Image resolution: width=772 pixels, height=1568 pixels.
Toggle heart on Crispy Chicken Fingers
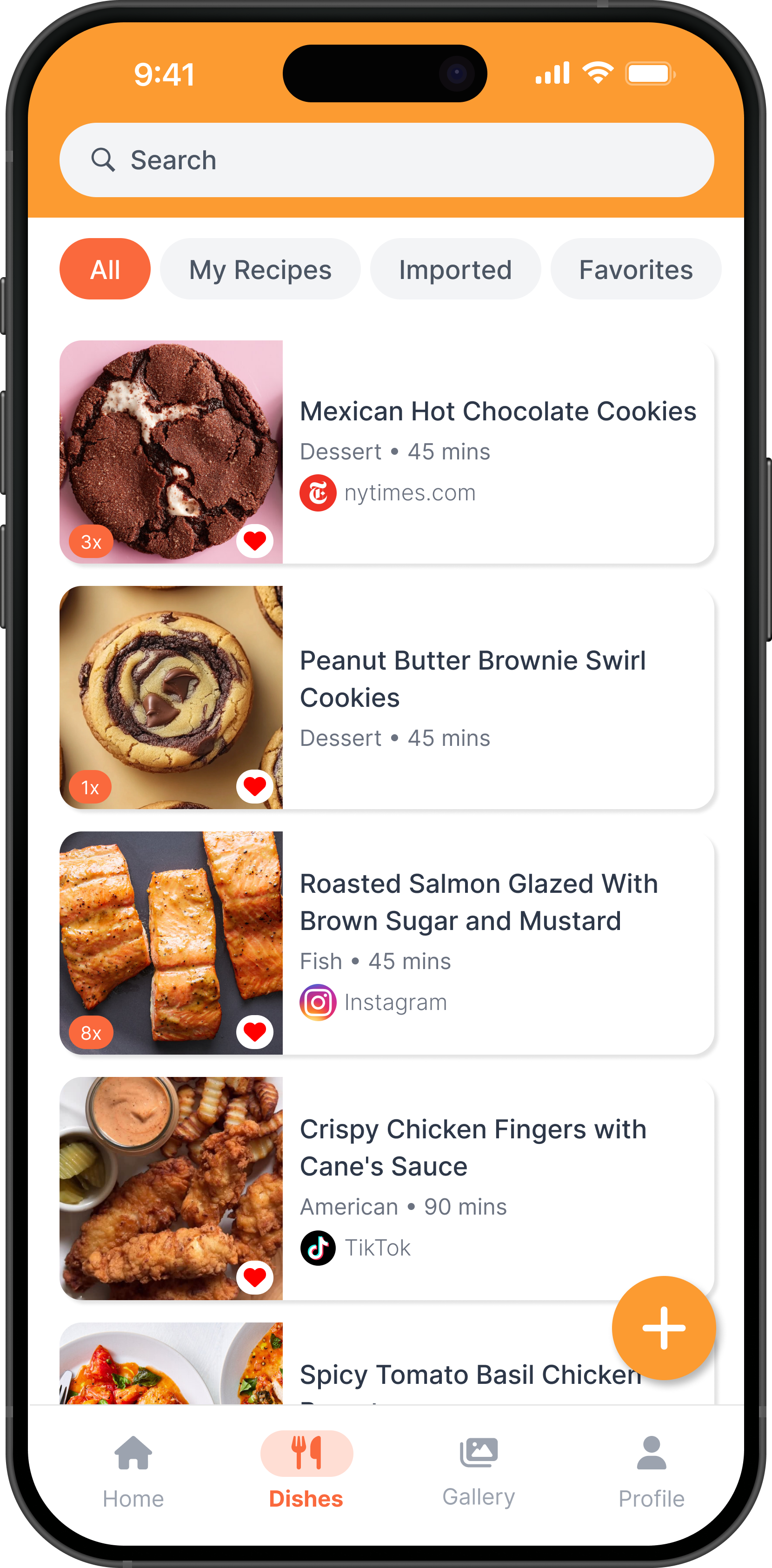[x=254, y=1276]
